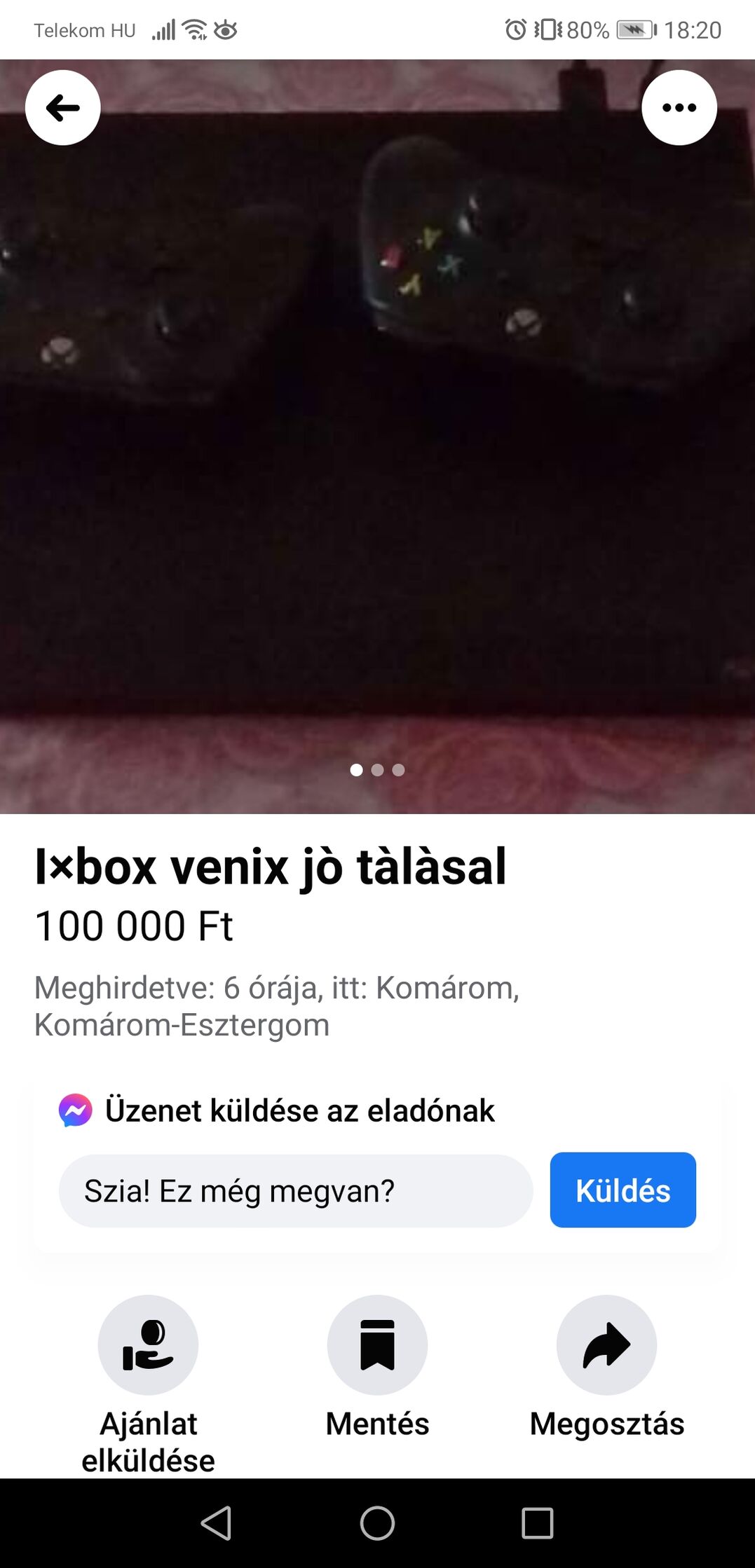The height and width of the screenshot is (1568, 755).
Task: Edit the 'Szia! Ez még megvan?' message field
Action: pyautogui.click(x=296, y=1190)
